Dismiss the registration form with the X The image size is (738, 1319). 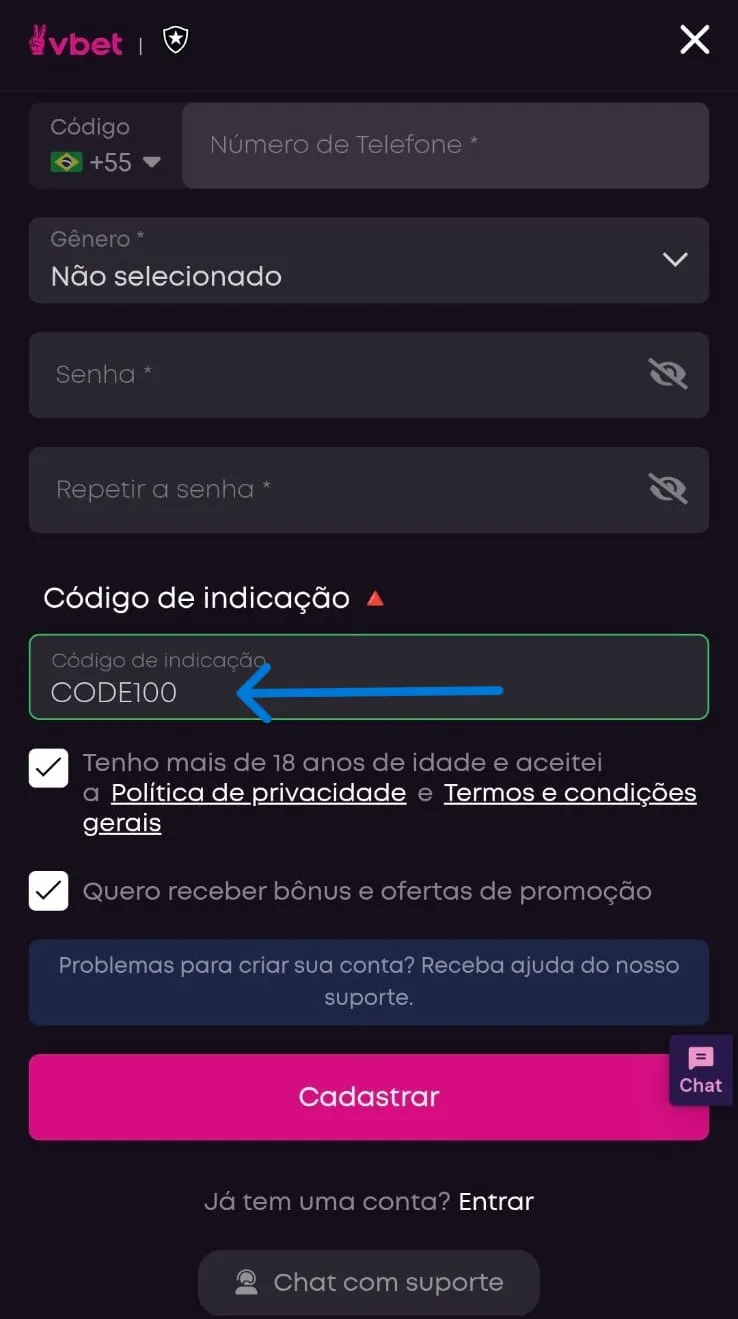coord(694,40)
